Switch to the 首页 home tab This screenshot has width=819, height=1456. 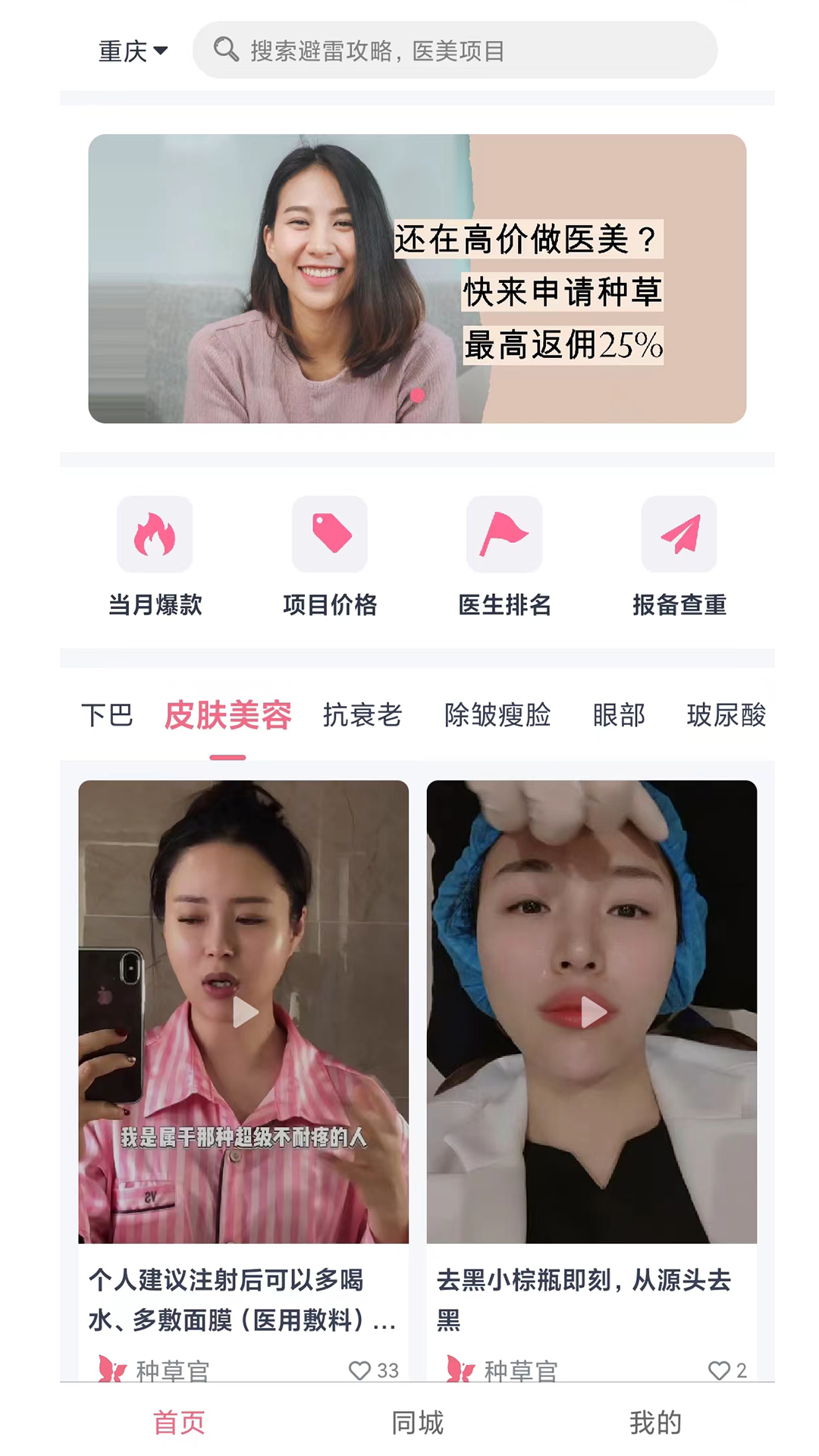pos(180,1423)
